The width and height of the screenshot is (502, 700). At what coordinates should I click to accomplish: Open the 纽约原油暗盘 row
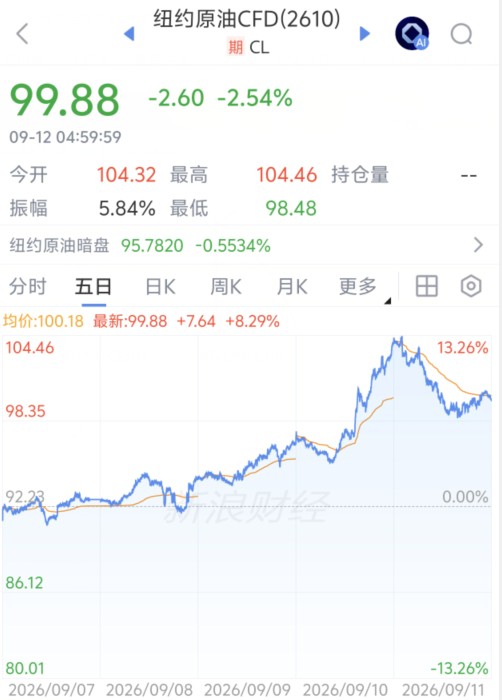coord(249,245)
